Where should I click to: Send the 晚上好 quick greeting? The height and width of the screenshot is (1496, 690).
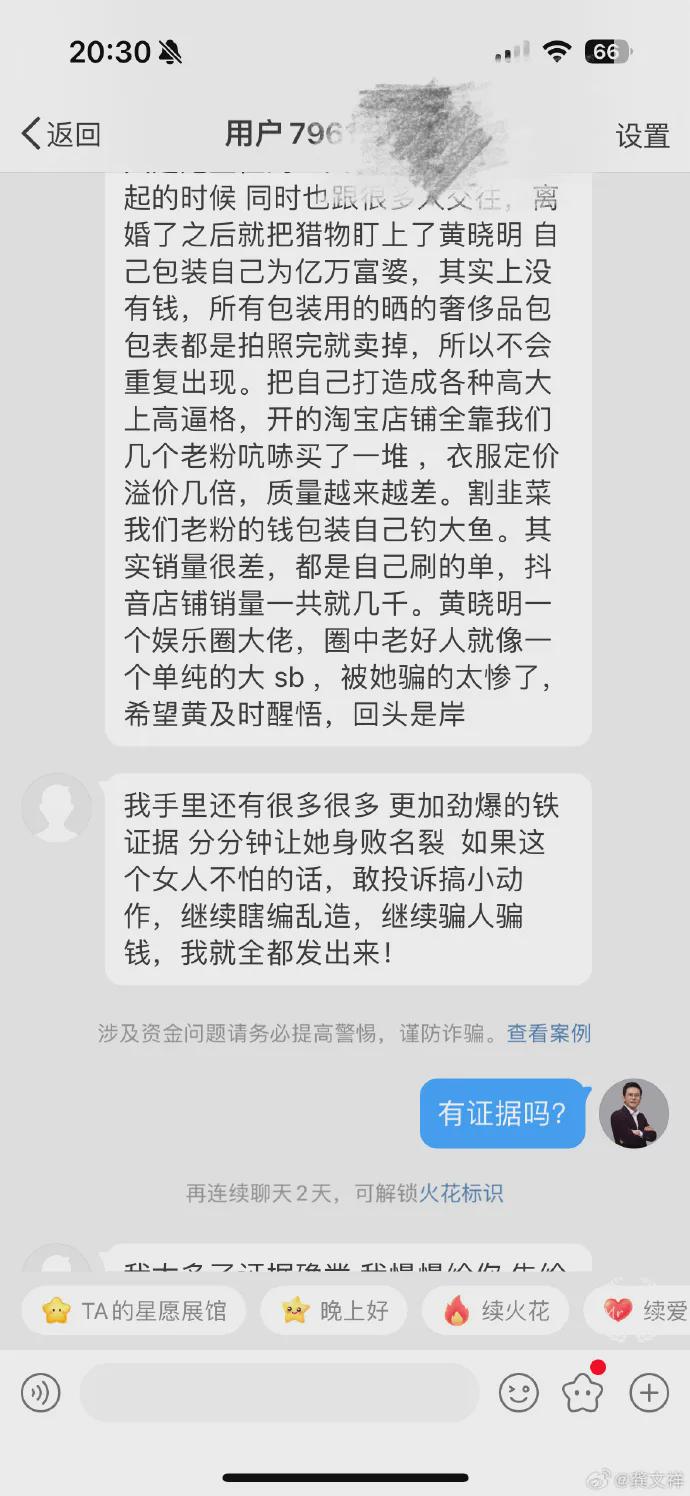pyautogui.click(x=335, y=1311)
